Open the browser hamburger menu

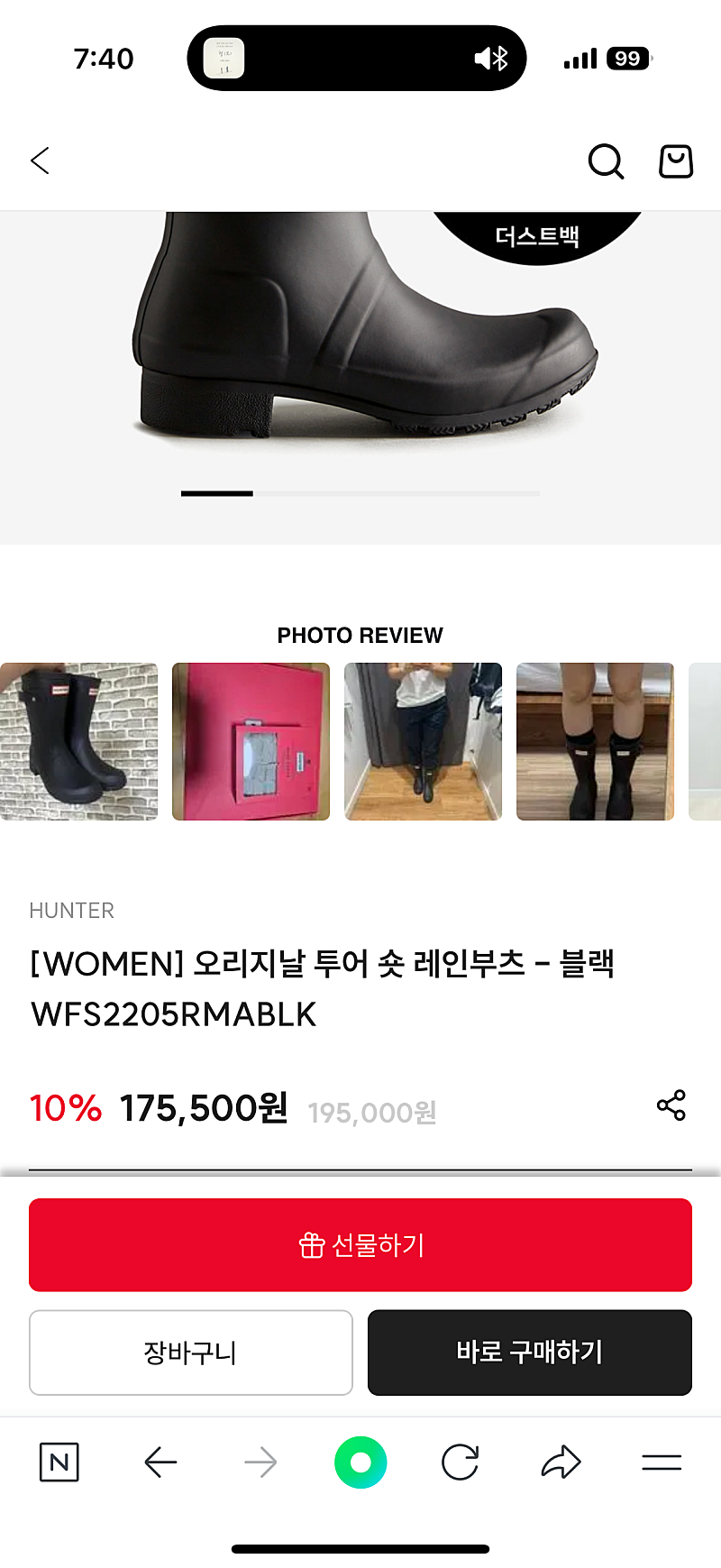[x=662, y=1463]
